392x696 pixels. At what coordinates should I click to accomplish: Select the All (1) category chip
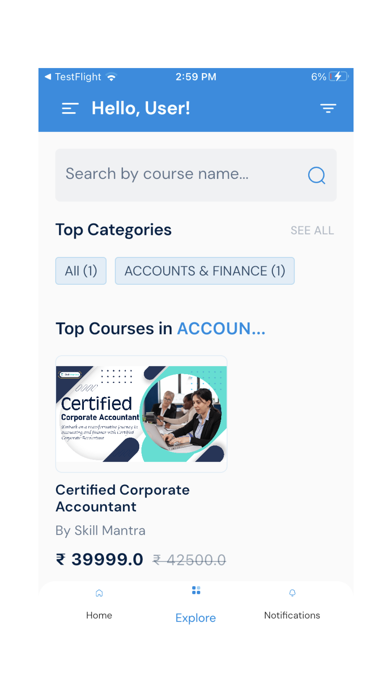click(x=81, y=271)
